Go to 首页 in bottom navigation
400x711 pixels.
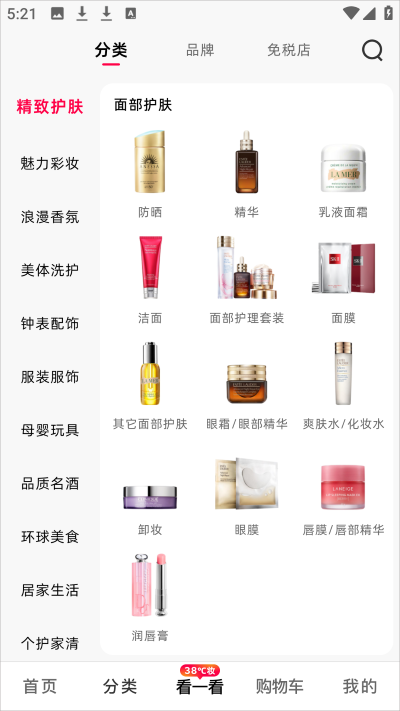(x=40, y=687)
